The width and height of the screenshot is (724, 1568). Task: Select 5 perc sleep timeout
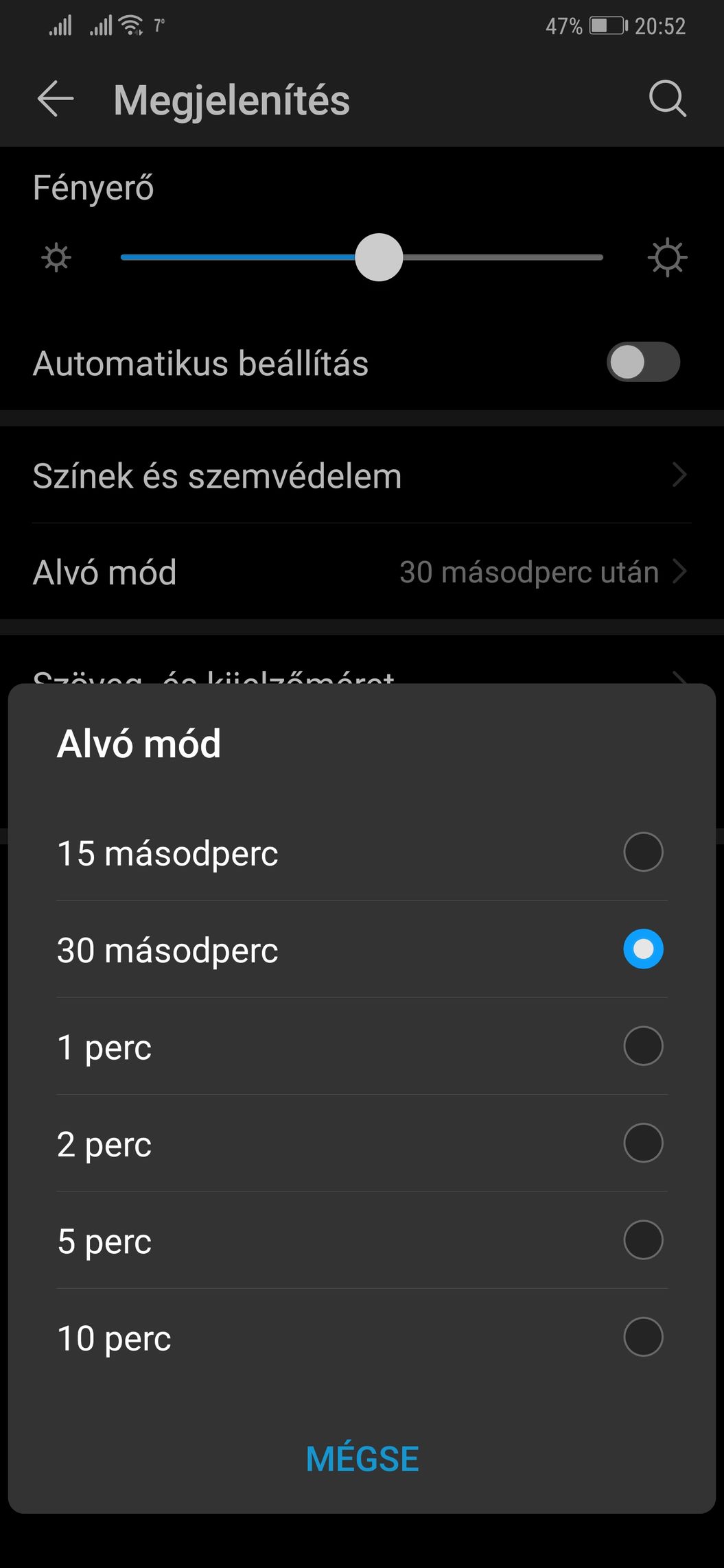click(362, 1240)
